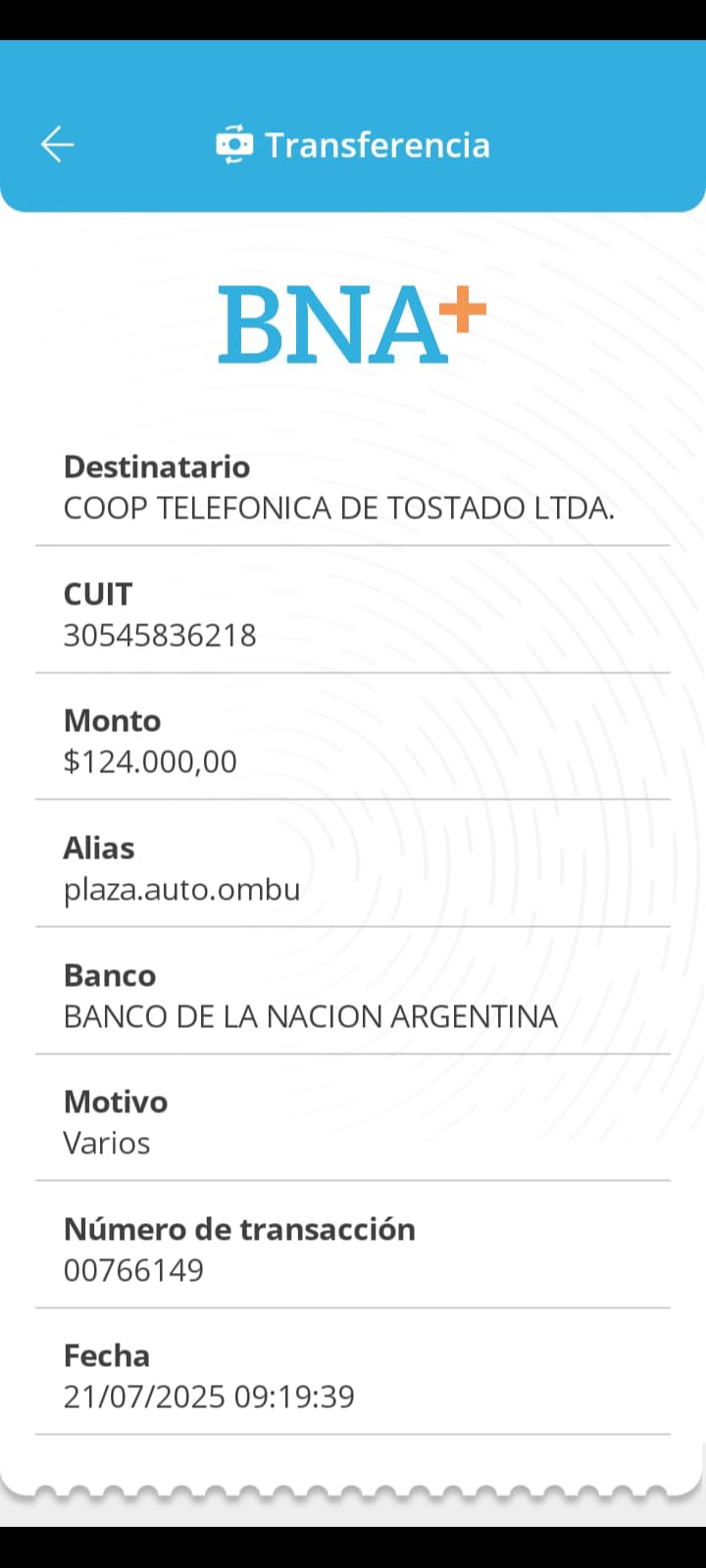The height and width of the screenshot is (1568, 706).
Task: Go back using the header arrow
Action: coord(57,145)
